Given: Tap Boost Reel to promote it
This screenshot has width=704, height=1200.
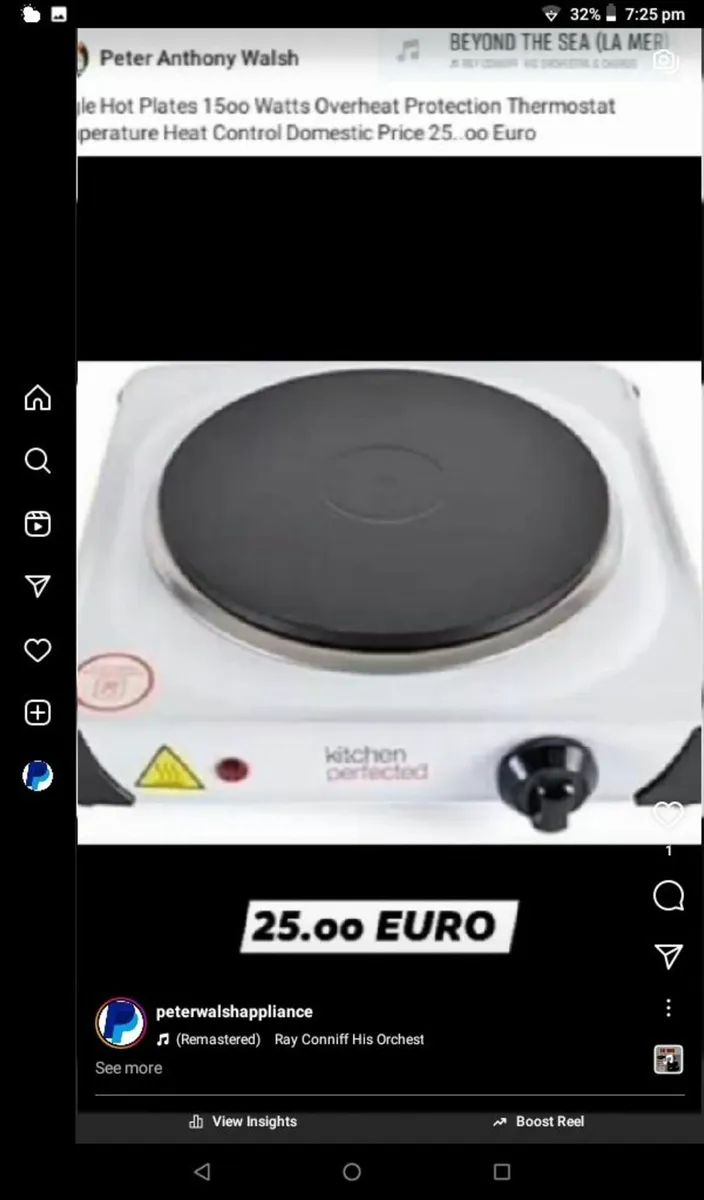Looking at the screenshot, I should click(x=539, y=1122).
